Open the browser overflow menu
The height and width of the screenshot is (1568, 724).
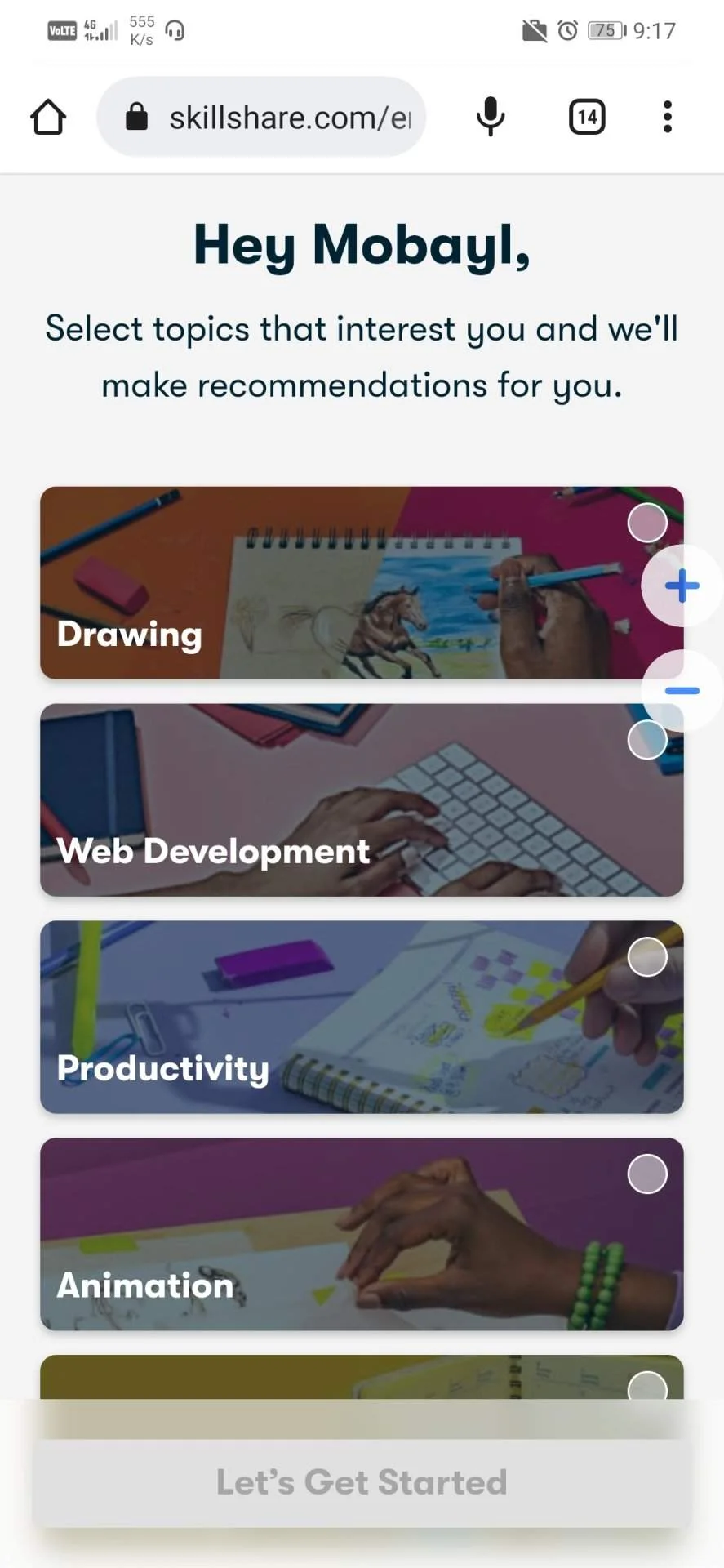coord(668,117)
